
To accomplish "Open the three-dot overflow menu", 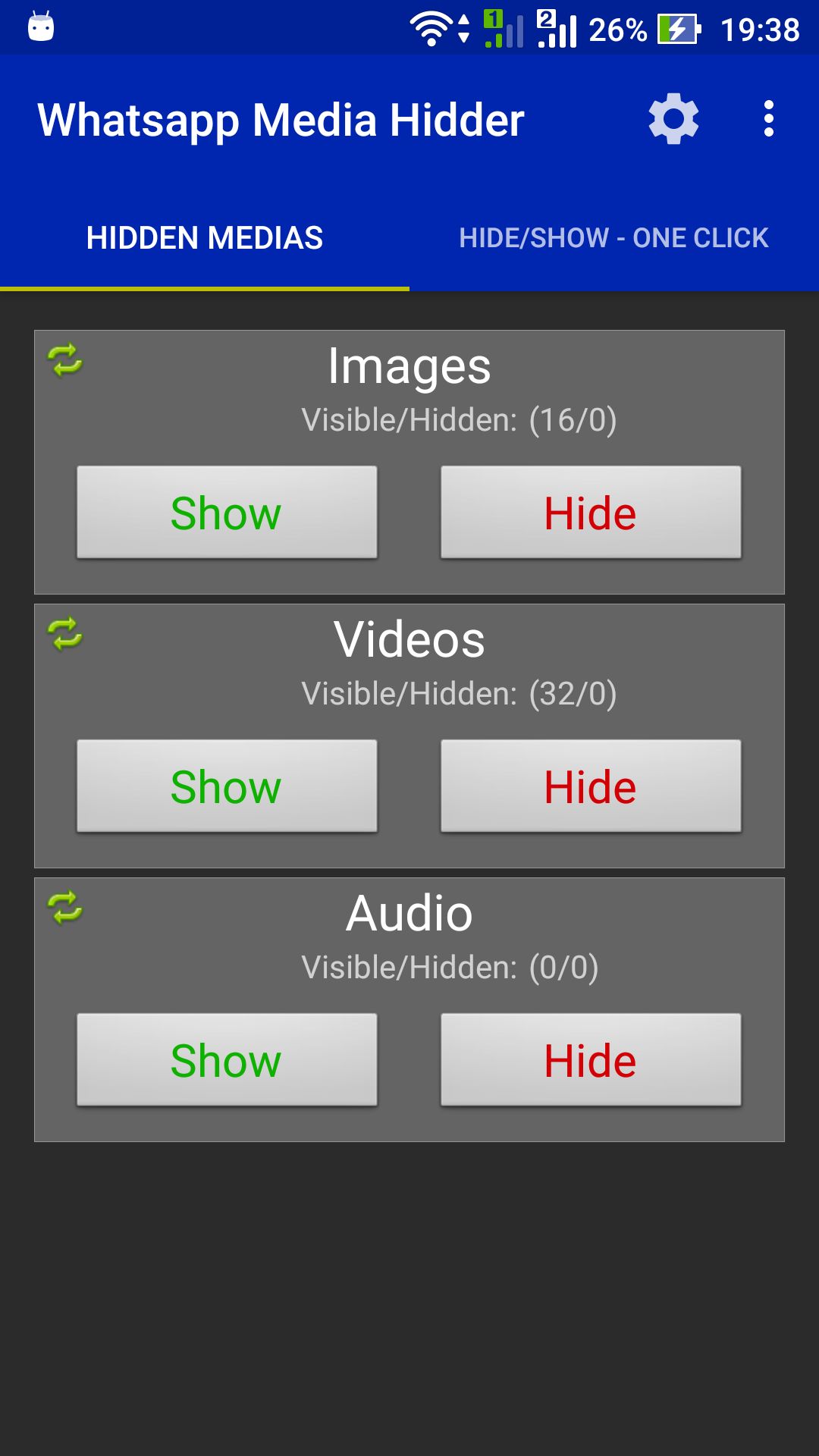I will tap(768, 119).
